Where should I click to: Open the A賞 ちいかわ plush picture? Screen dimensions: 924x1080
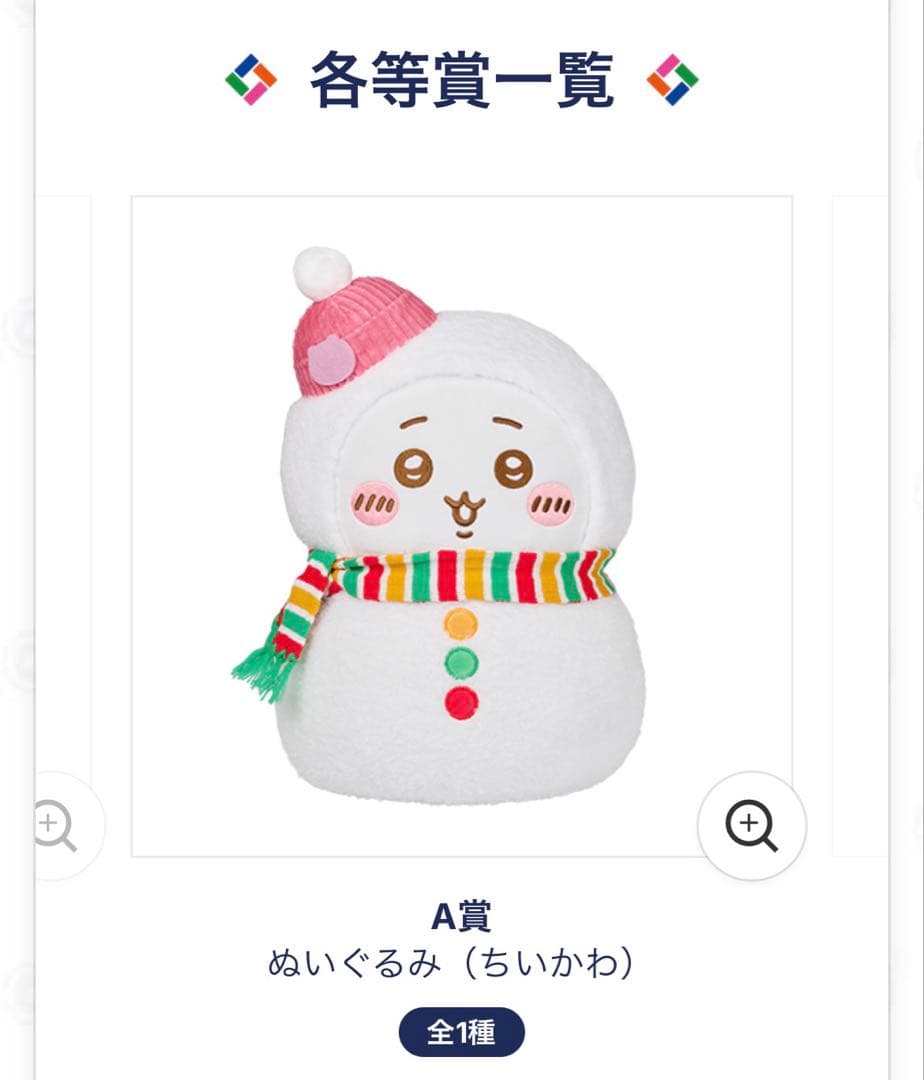pos(461,525)
